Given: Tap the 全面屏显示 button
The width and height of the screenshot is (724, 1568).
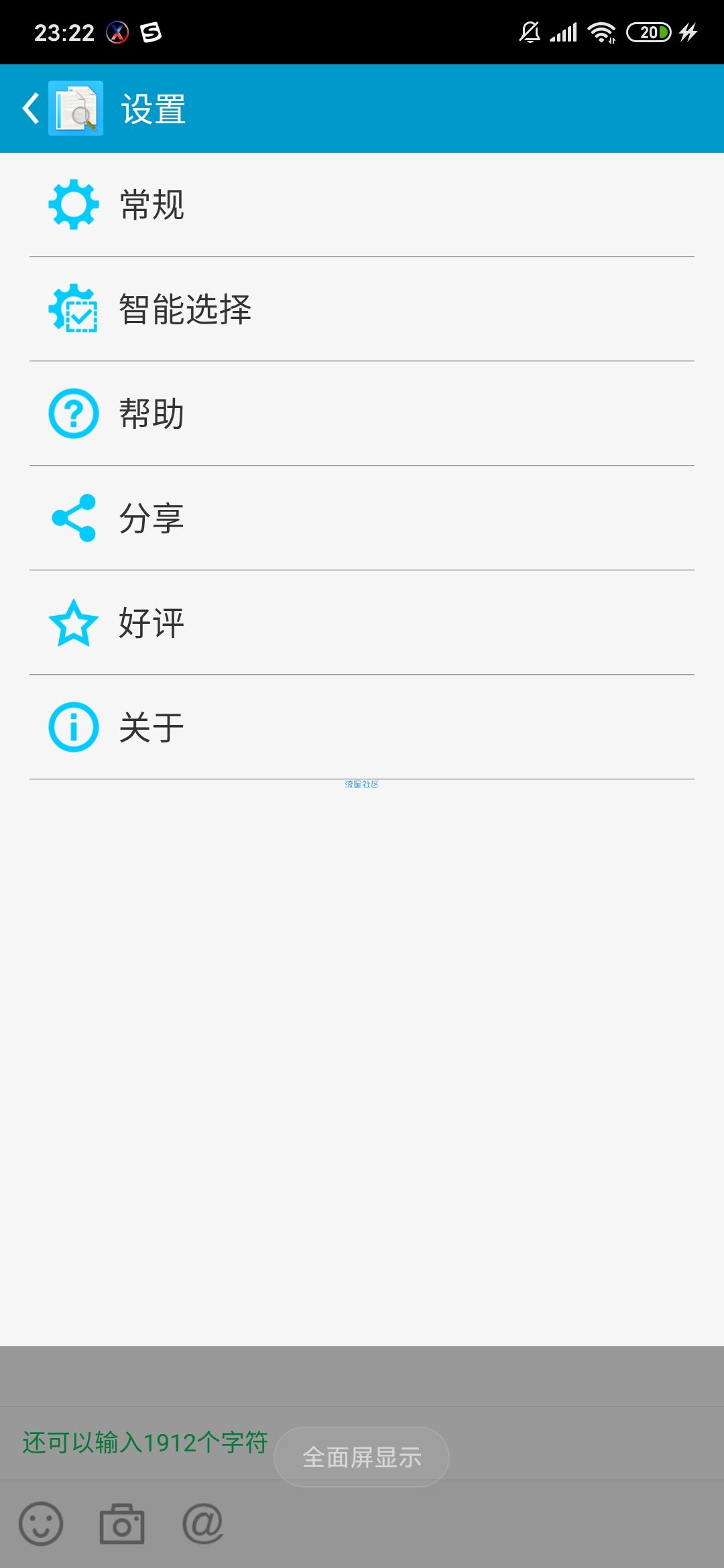Looking at the screenshot, I should (x=361, y=1457).
